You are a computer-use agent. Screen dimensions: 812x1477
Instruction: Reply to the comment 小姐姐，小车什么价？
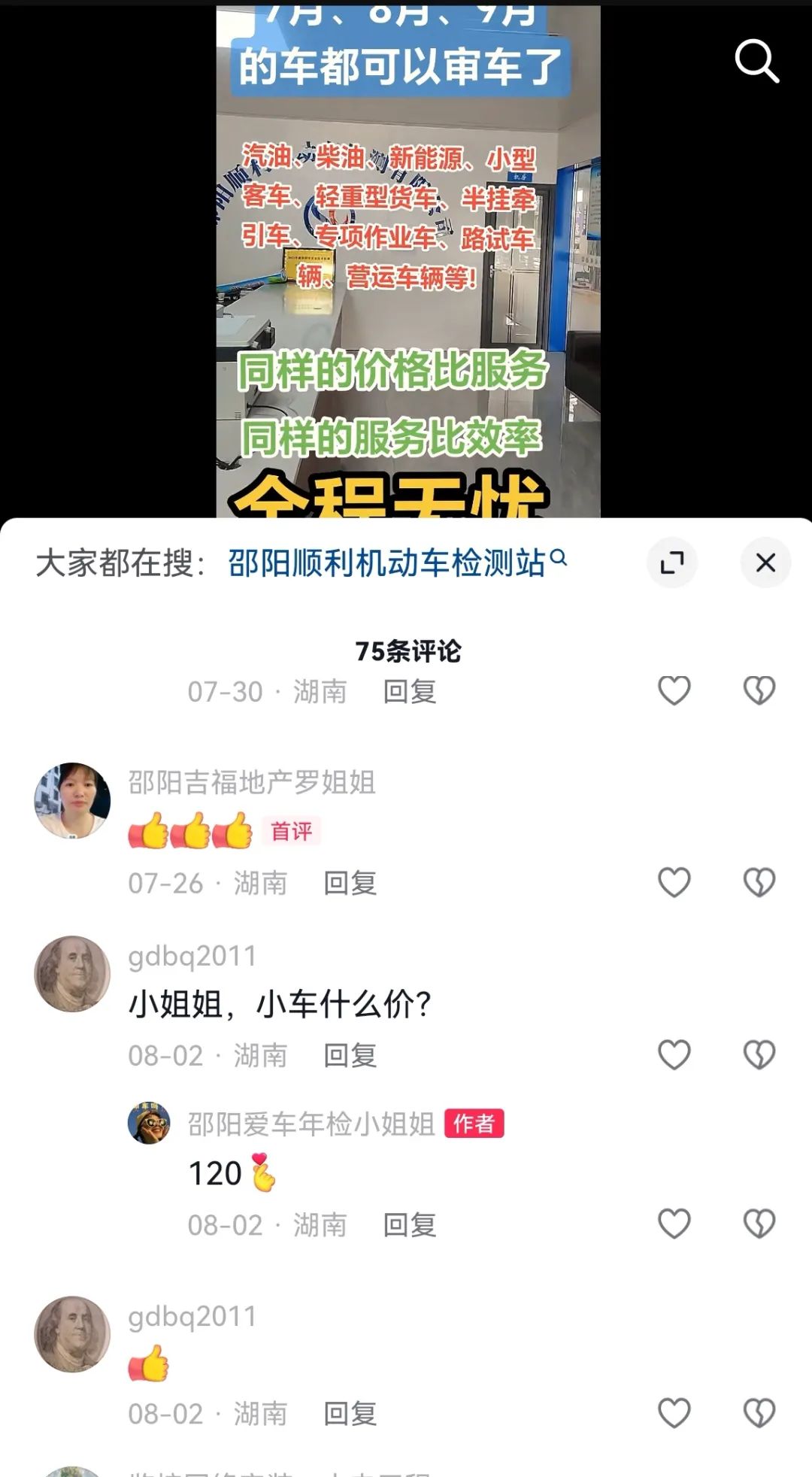pyautogui.click(x=350, y=1056)
